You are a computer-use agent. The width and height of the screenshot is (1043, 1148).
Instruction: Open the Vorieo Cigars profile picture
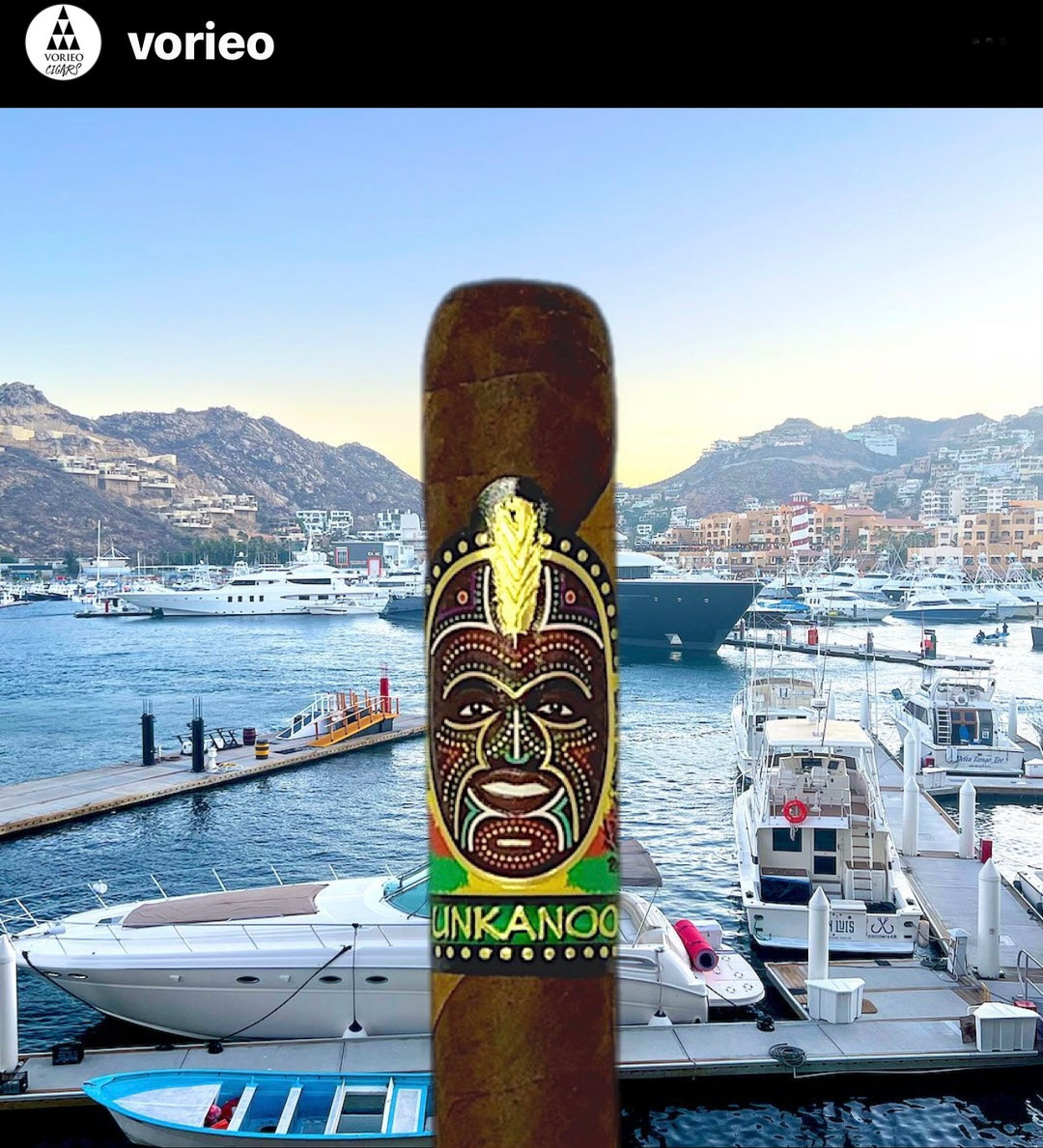[x=63, y=42]
